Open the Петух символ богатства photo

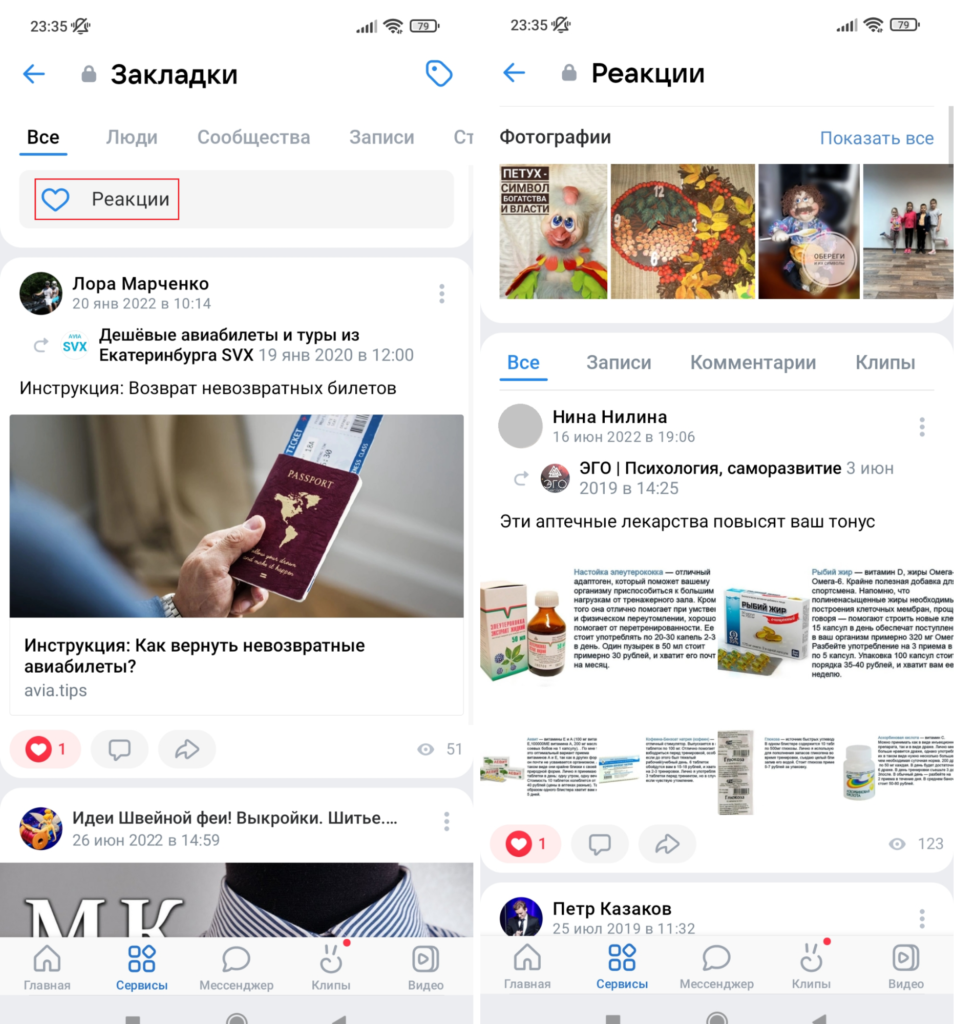[554, 231]
